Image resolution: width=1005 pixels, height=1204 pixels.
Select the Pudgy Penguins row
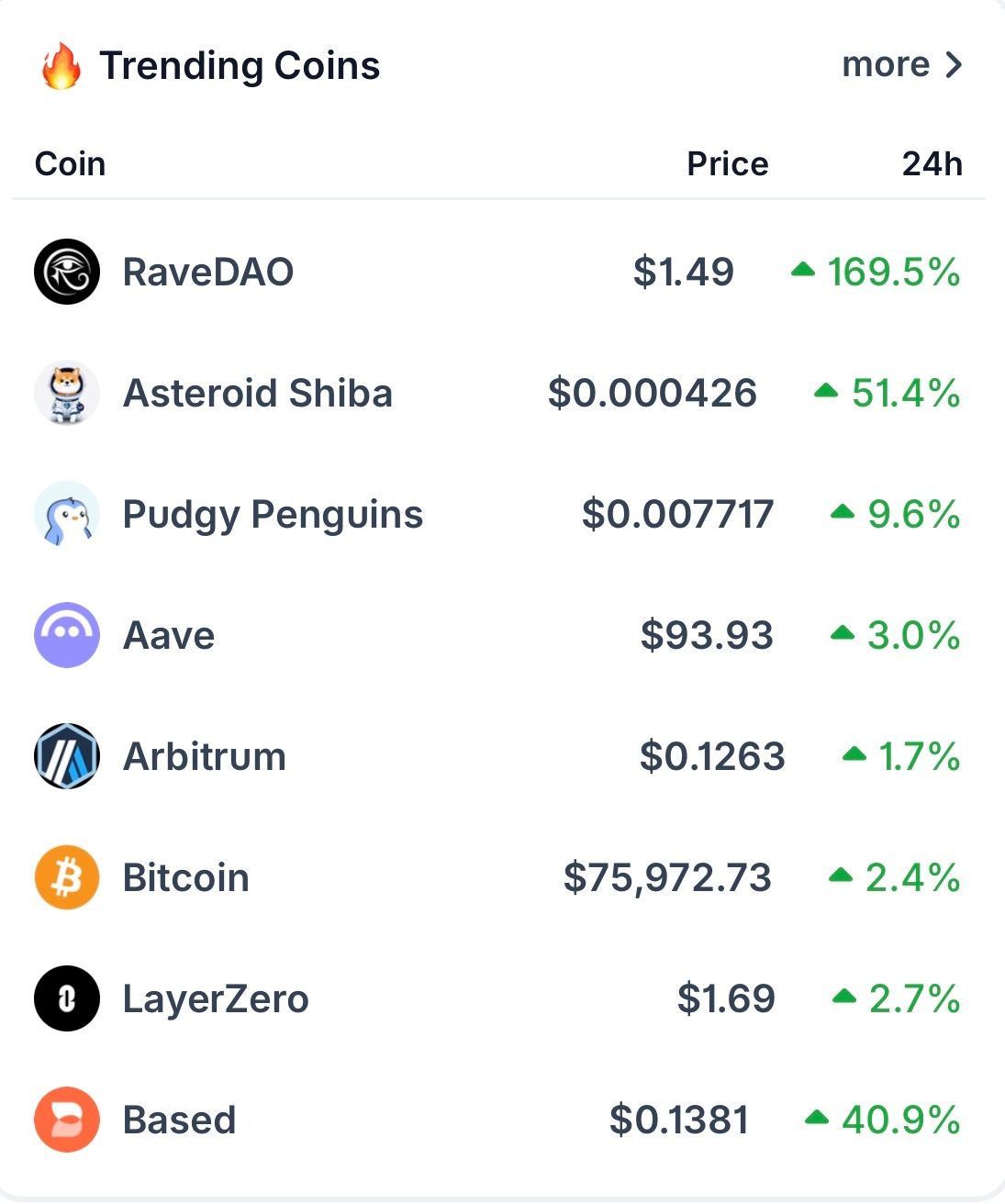coord(273,514)
